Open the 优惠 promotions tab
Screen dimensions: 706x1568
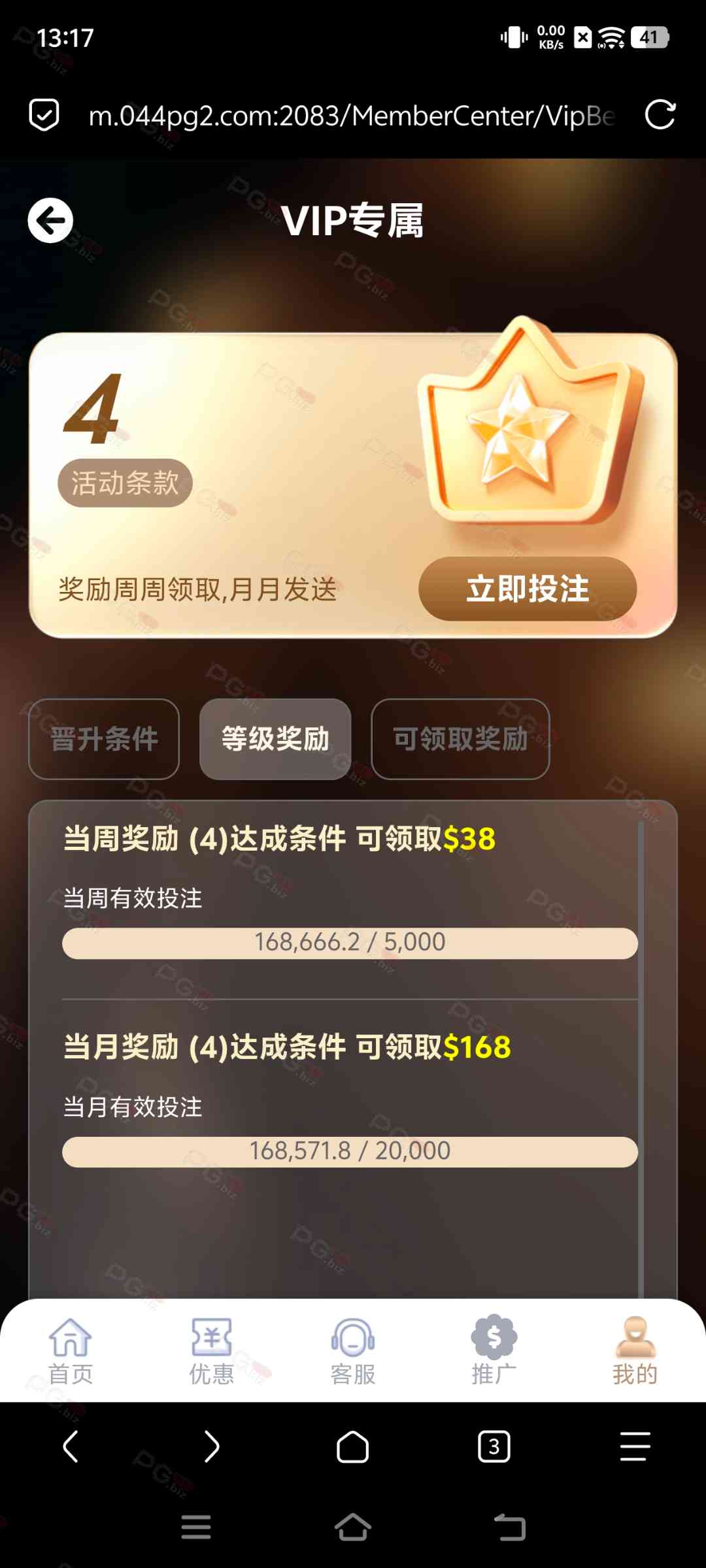click(212, 1350)
